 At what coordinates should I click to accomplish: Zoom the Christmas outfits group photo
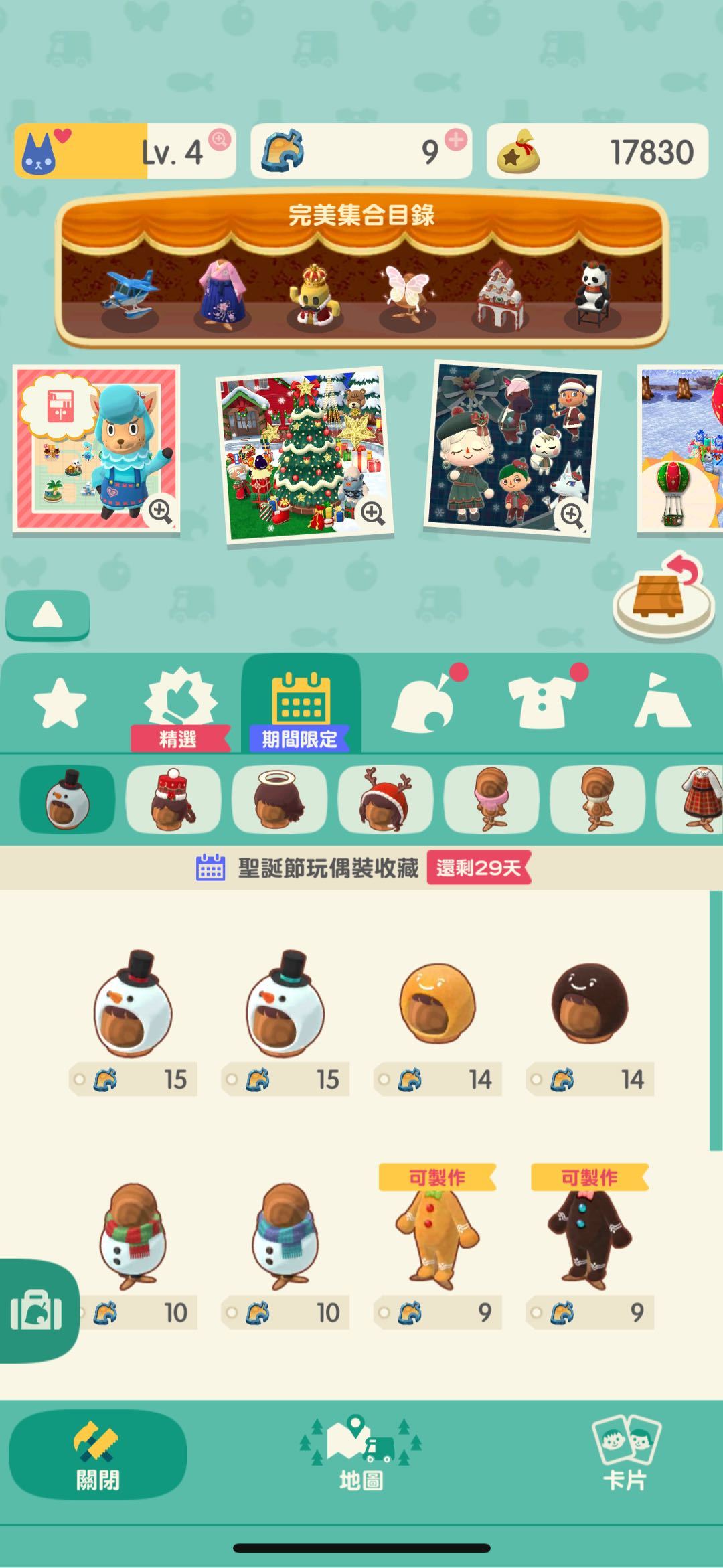571,515
